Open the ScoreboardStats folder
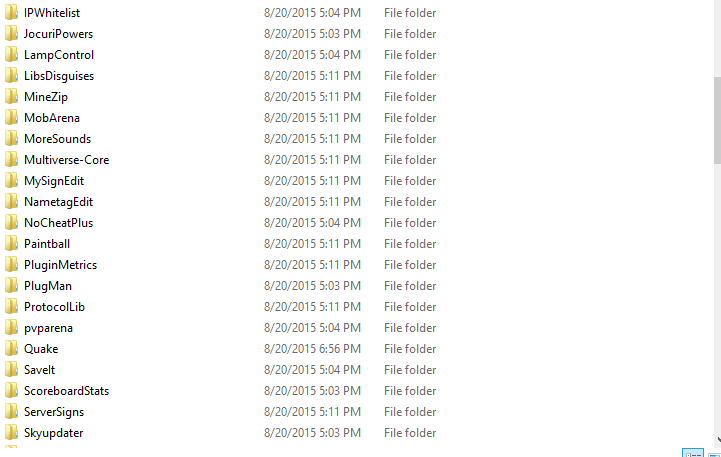Viewport: 721px width, 457px height. point(66,391)
